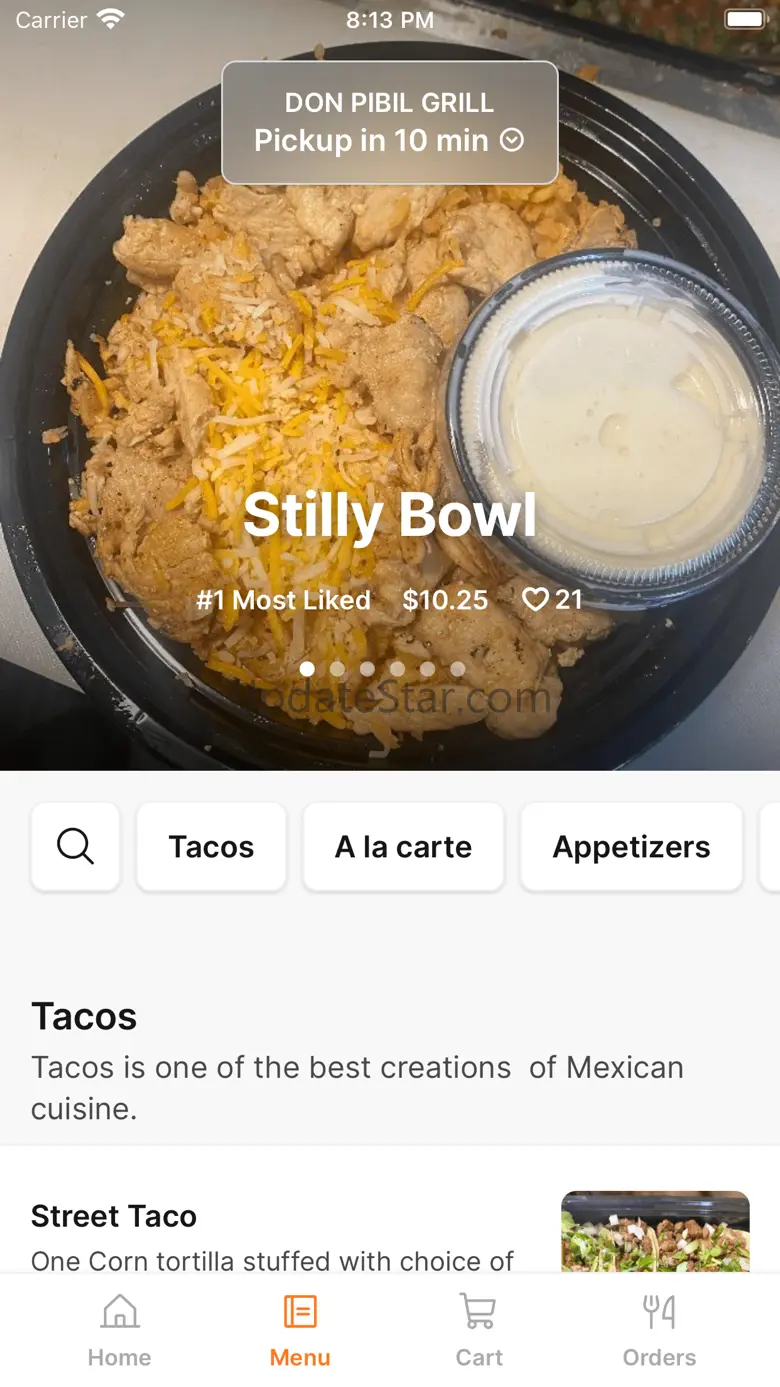Filter menu by Appetizers
The width and height of the screenshot is (780, 1387).
pyautogui.click(x=631, y=846)
